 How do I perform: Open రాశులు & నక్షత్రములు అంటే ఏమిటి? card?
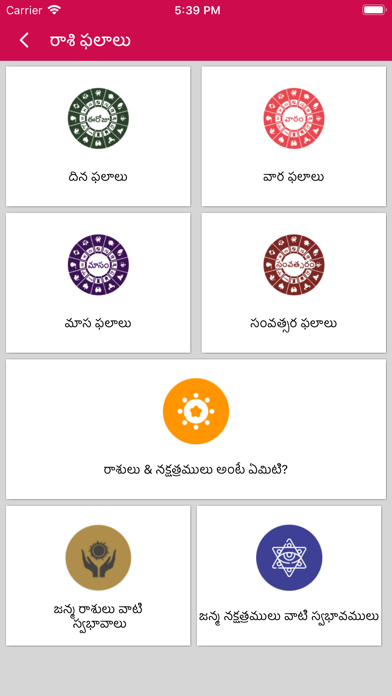196,429
